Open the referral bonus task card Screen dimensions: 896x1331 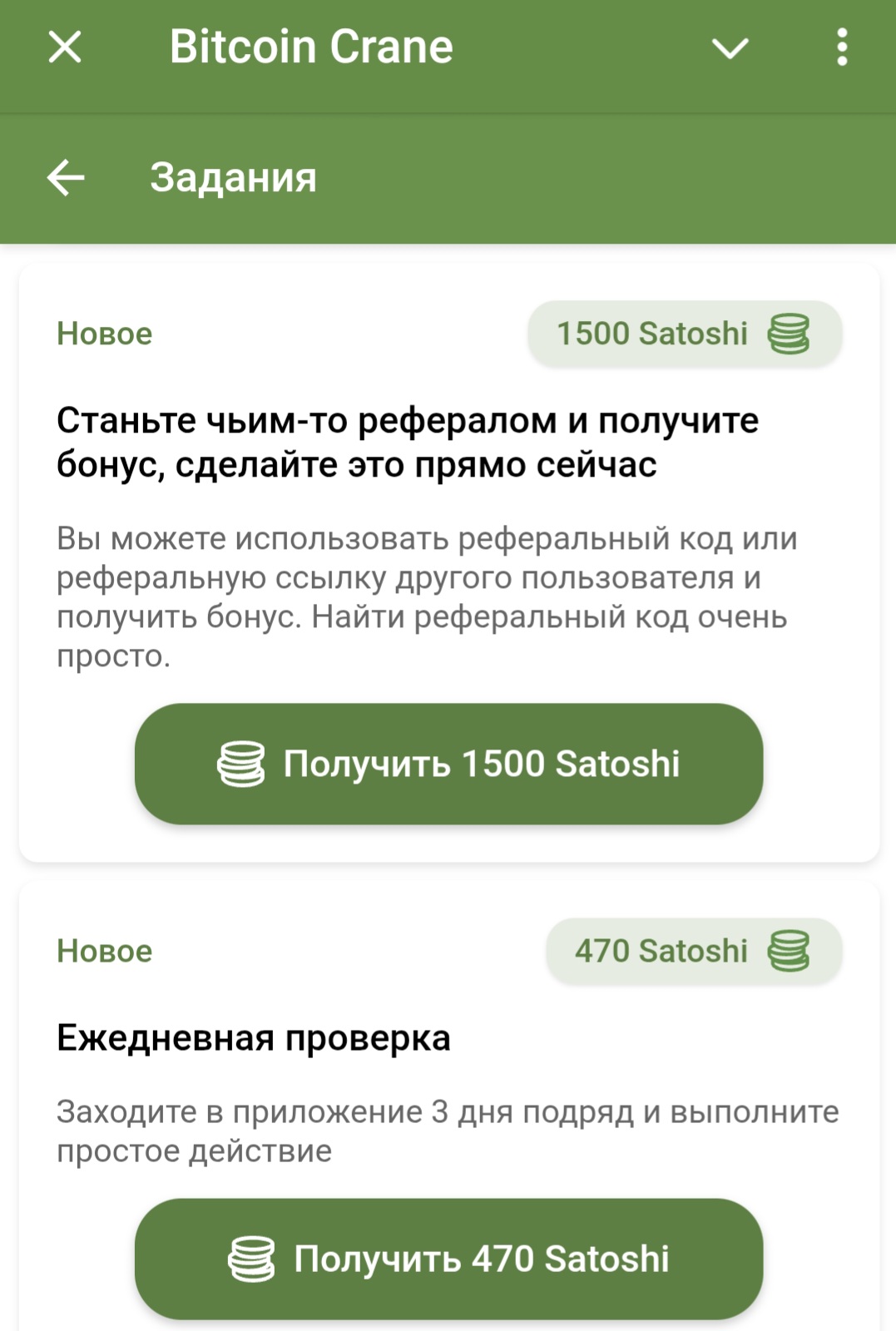coord(408,443)
